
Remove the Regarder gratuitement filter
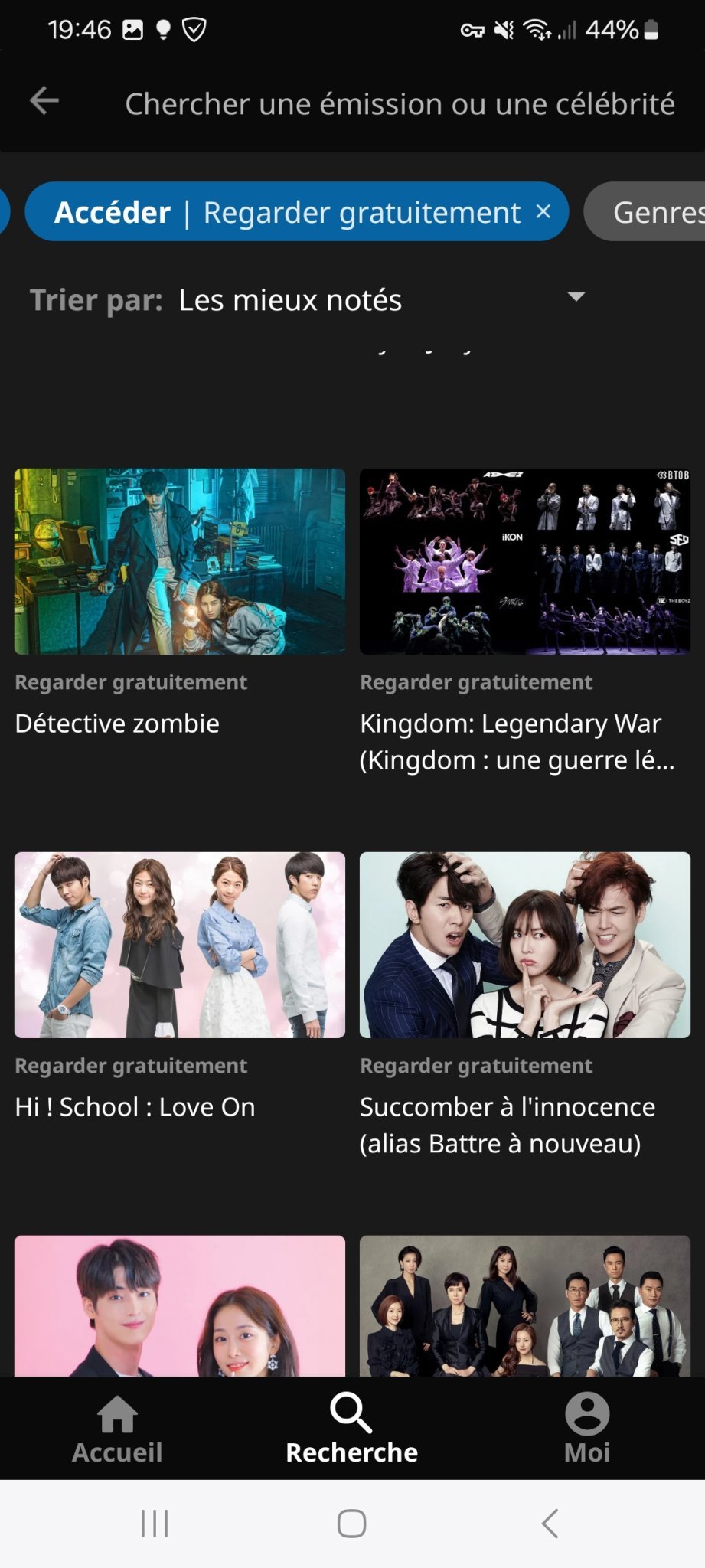[x=543, y=211]
